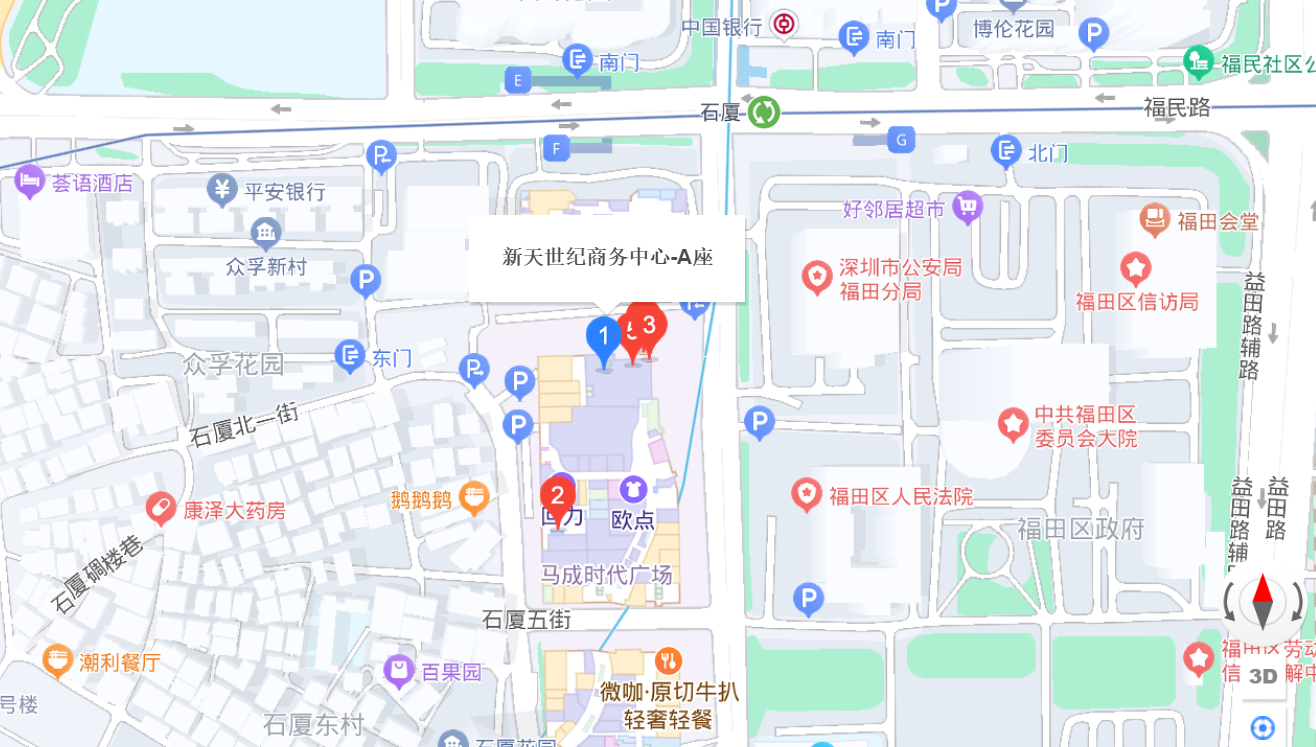This screenshot has width=1316, height=747.
Task: Open the 康泽大药房 pharmacy marker
Action: [x=161, y=509]
